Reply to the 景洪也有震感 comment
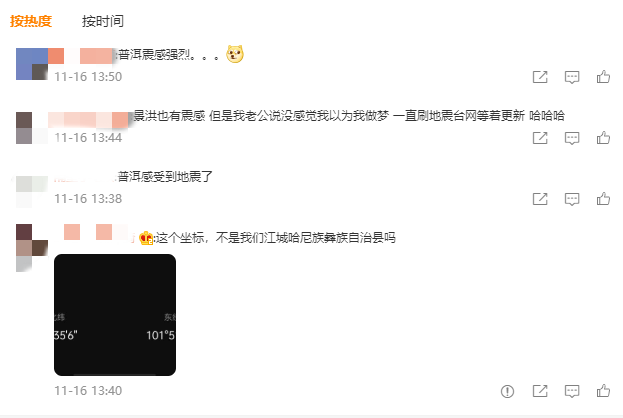623x418 pixels. pos(572,138)
